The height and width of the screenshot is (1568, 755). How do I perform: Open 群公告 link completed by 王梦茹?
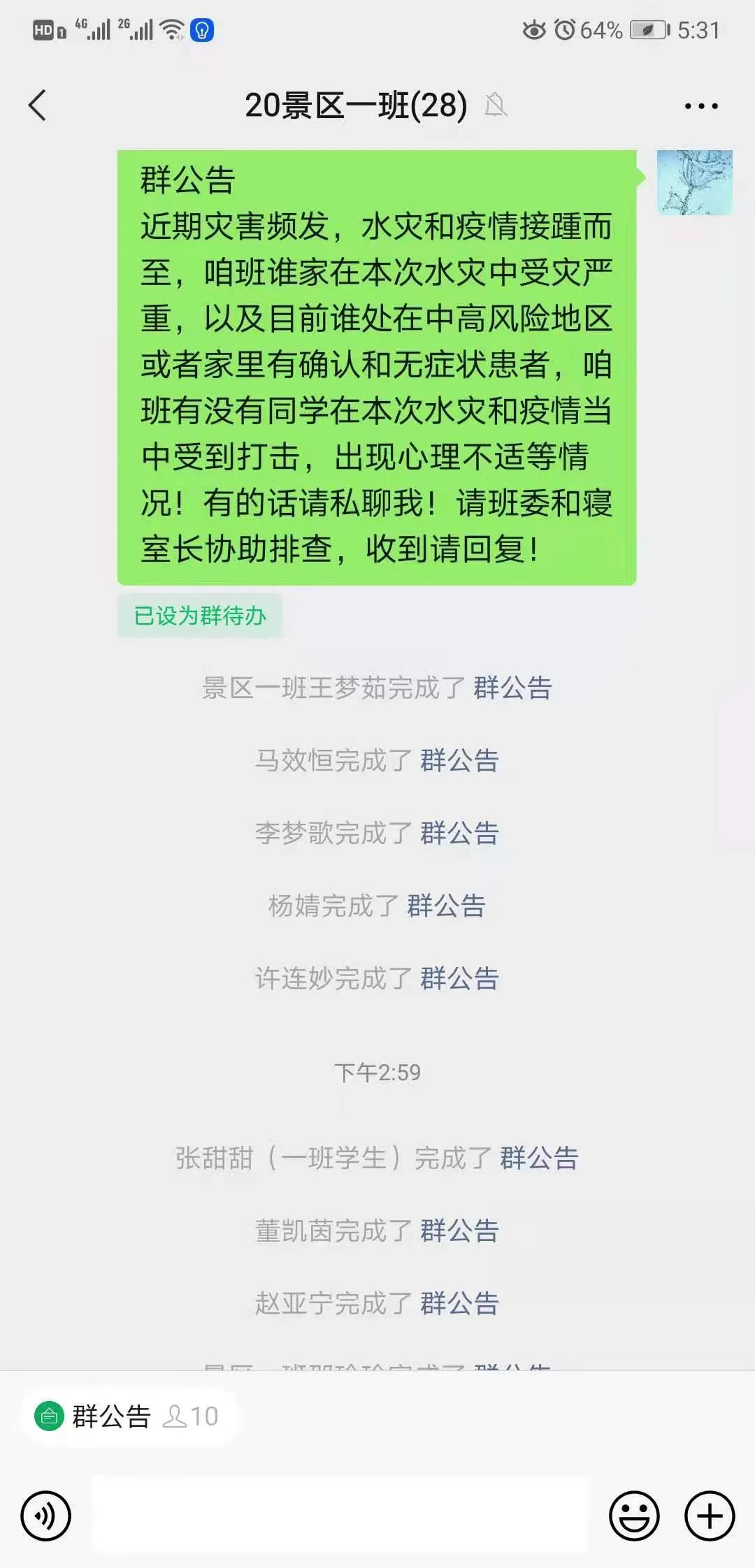pos(512,688)
